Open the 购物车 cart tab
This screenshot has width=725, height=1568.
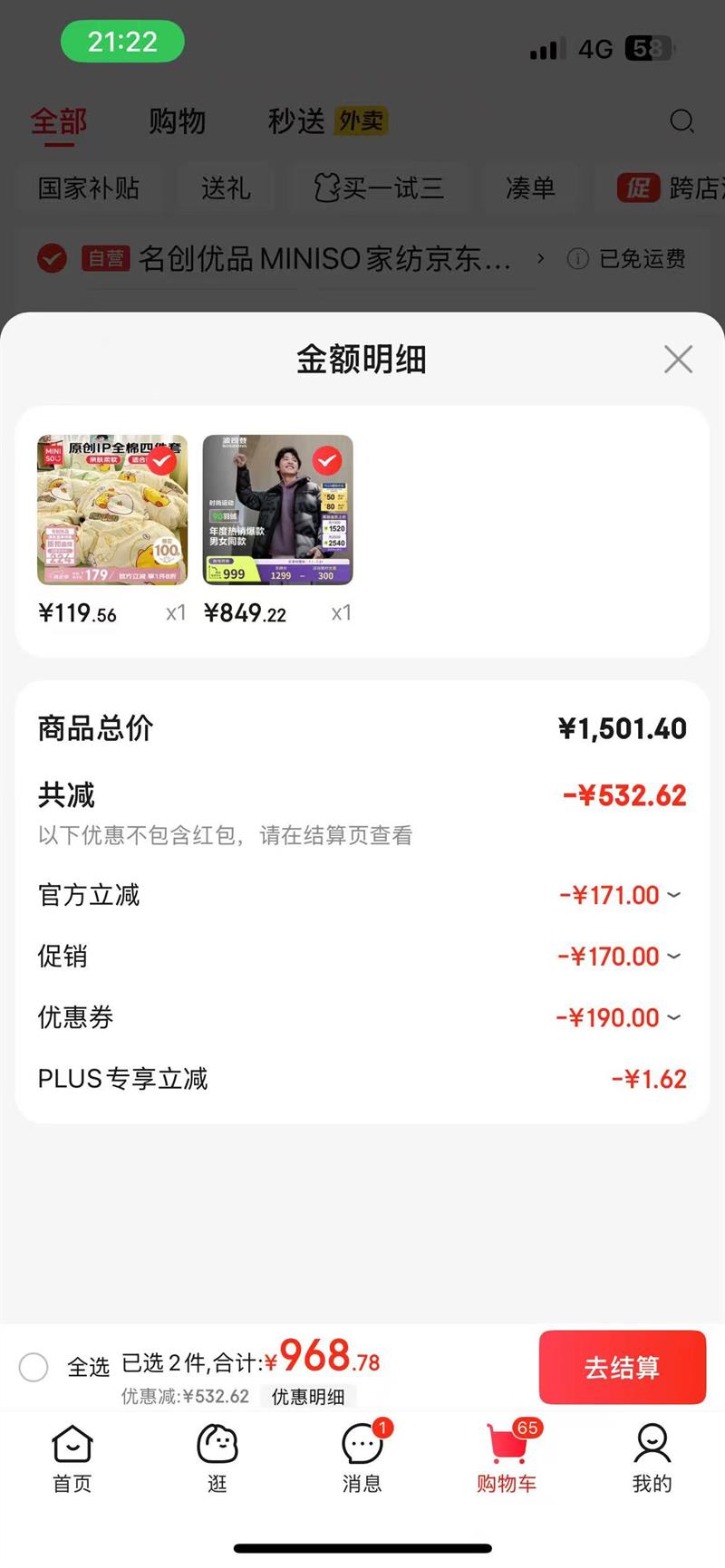[507, 1457]
